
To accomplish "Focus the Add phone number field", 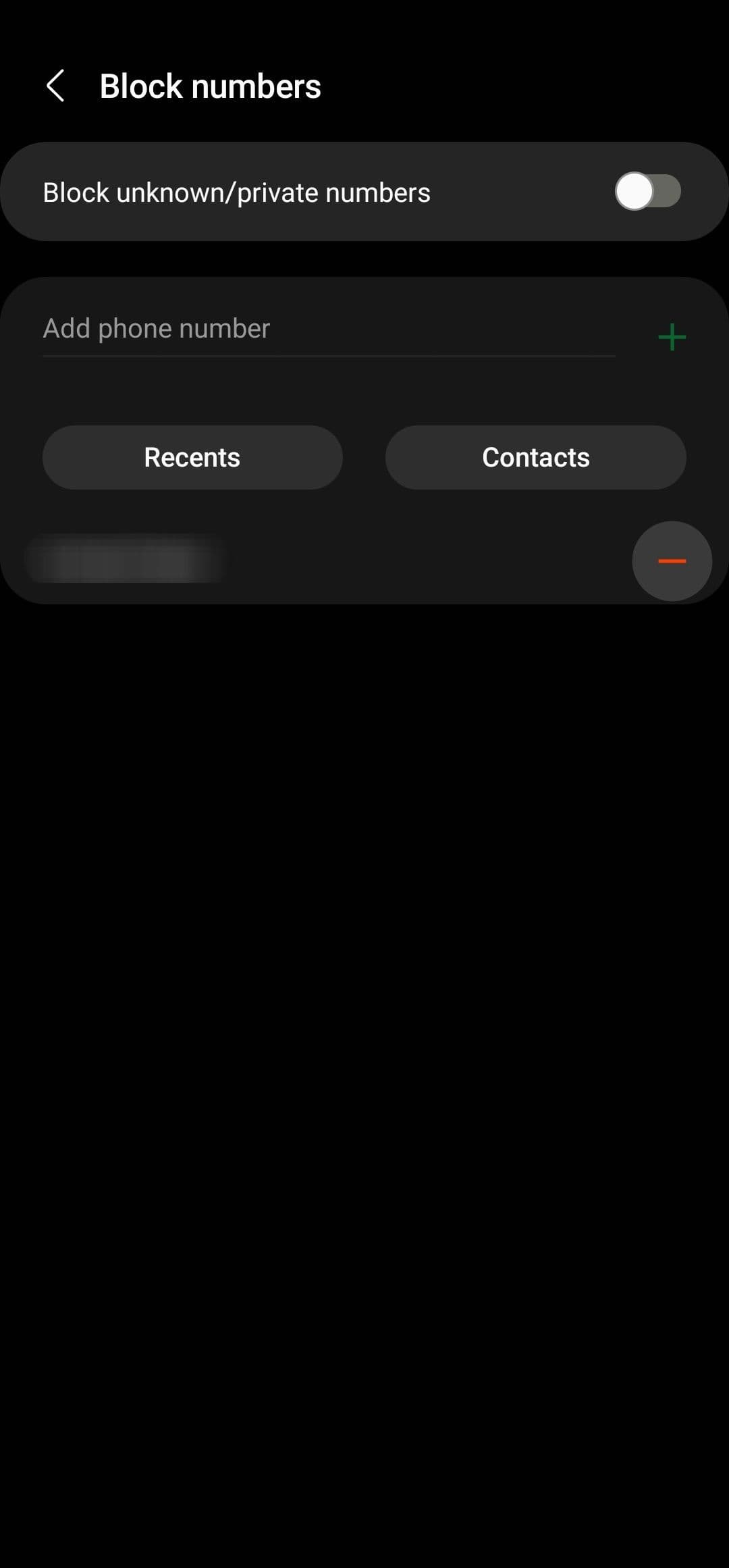I will point(328,330).
